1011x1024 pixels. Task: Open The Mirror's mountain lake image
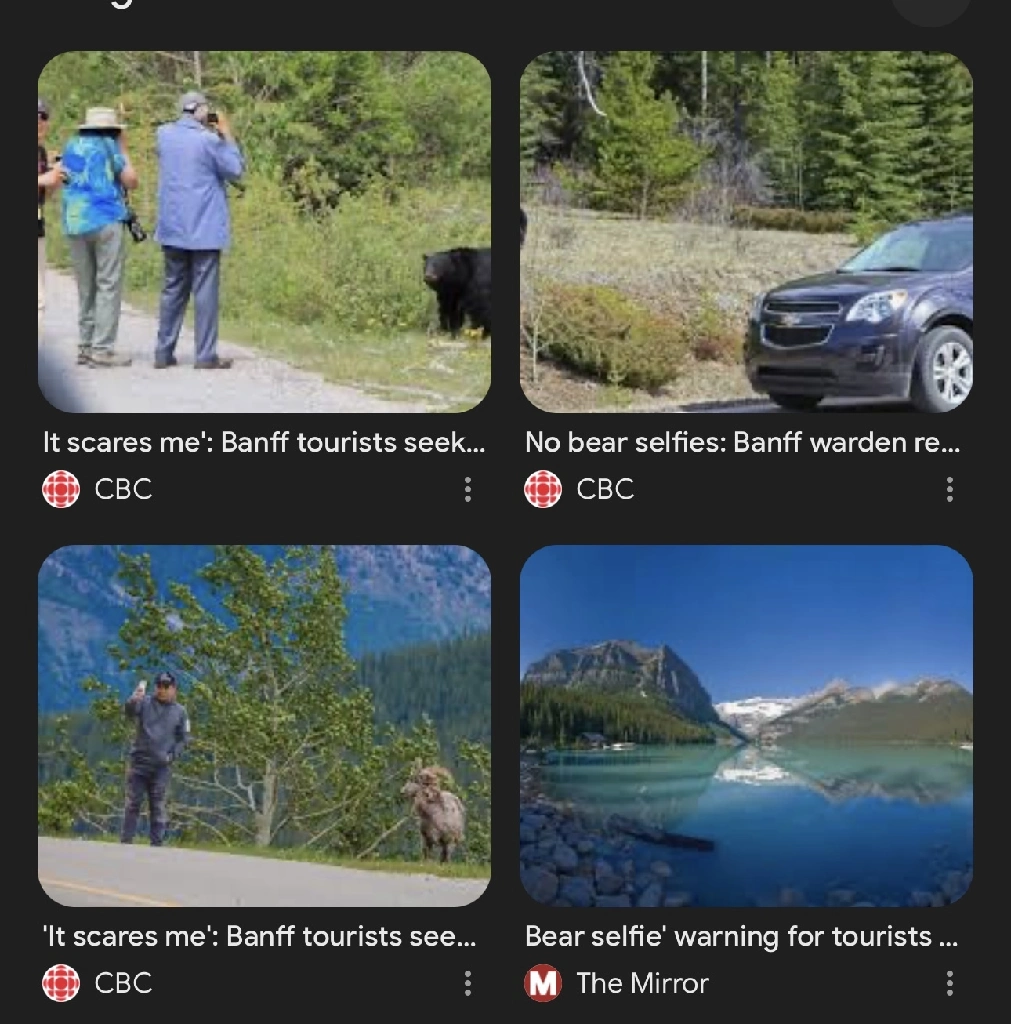746,725
